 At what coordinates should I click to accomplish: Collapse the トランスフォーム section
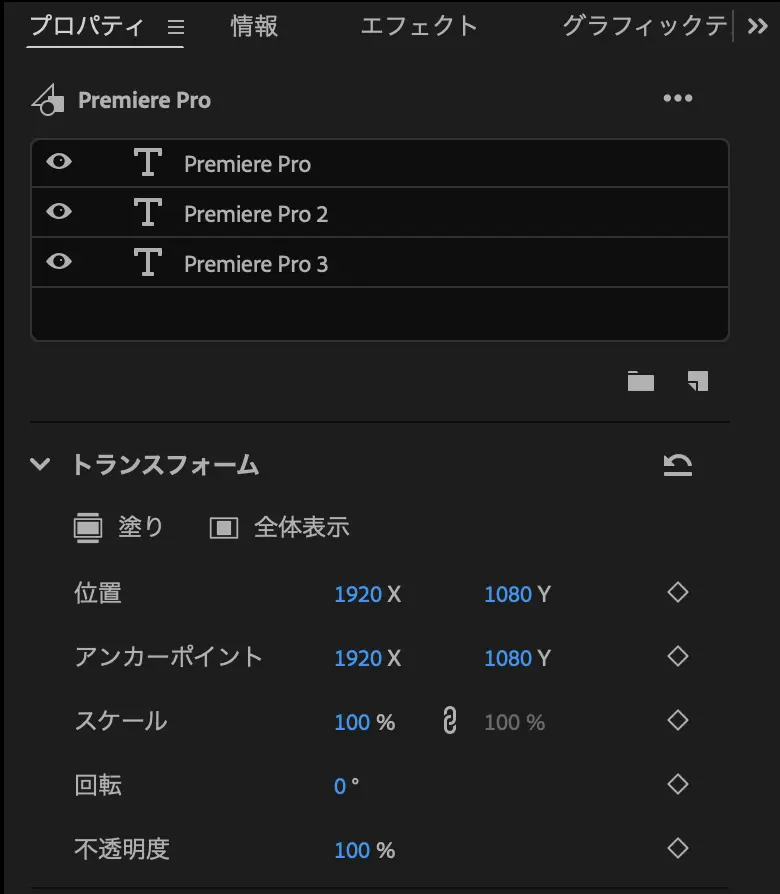click(x=40, y=464)
